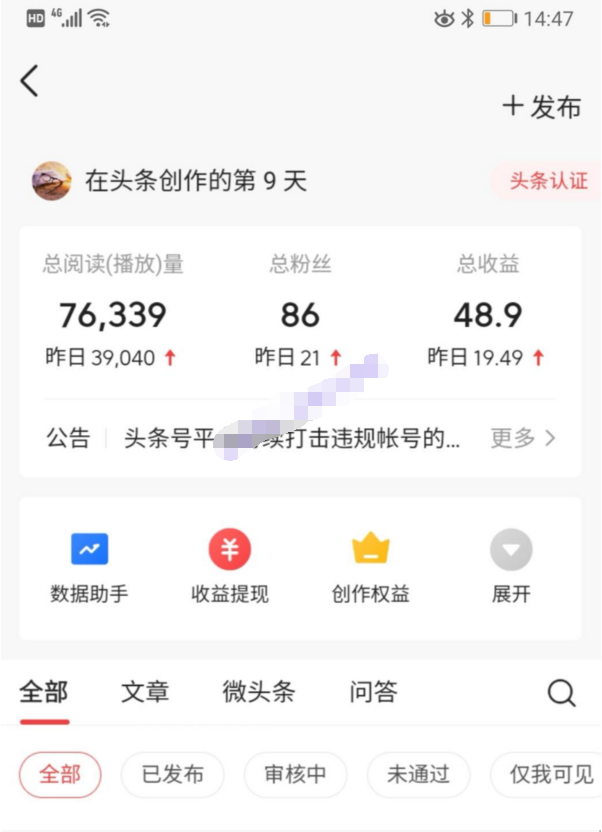Filter by the 仅我可见 chip
Image resolution: width=602 pixels, height=832 pixels.
pos(550,774)
